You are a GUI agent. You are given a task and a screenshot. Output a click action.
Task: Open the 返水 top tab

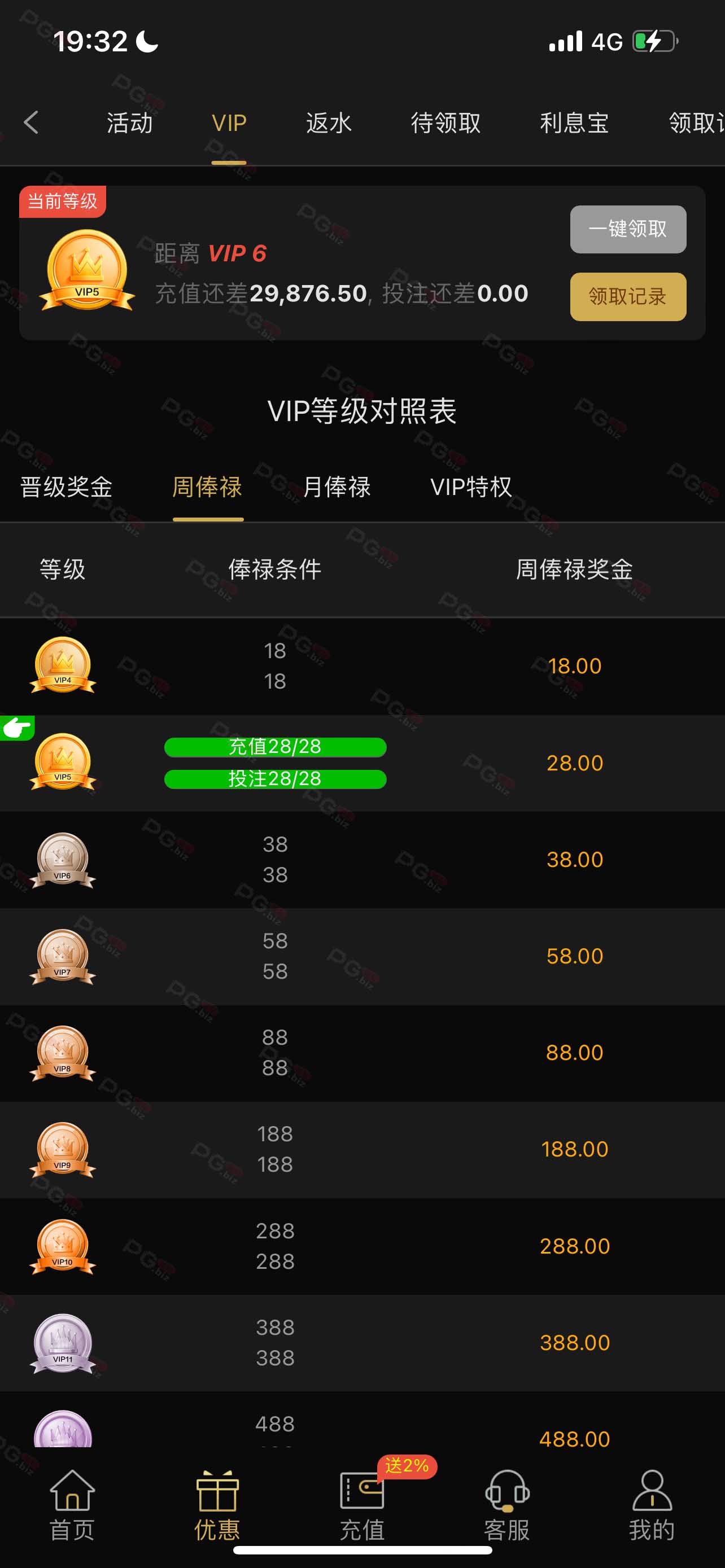coord(329,123)
